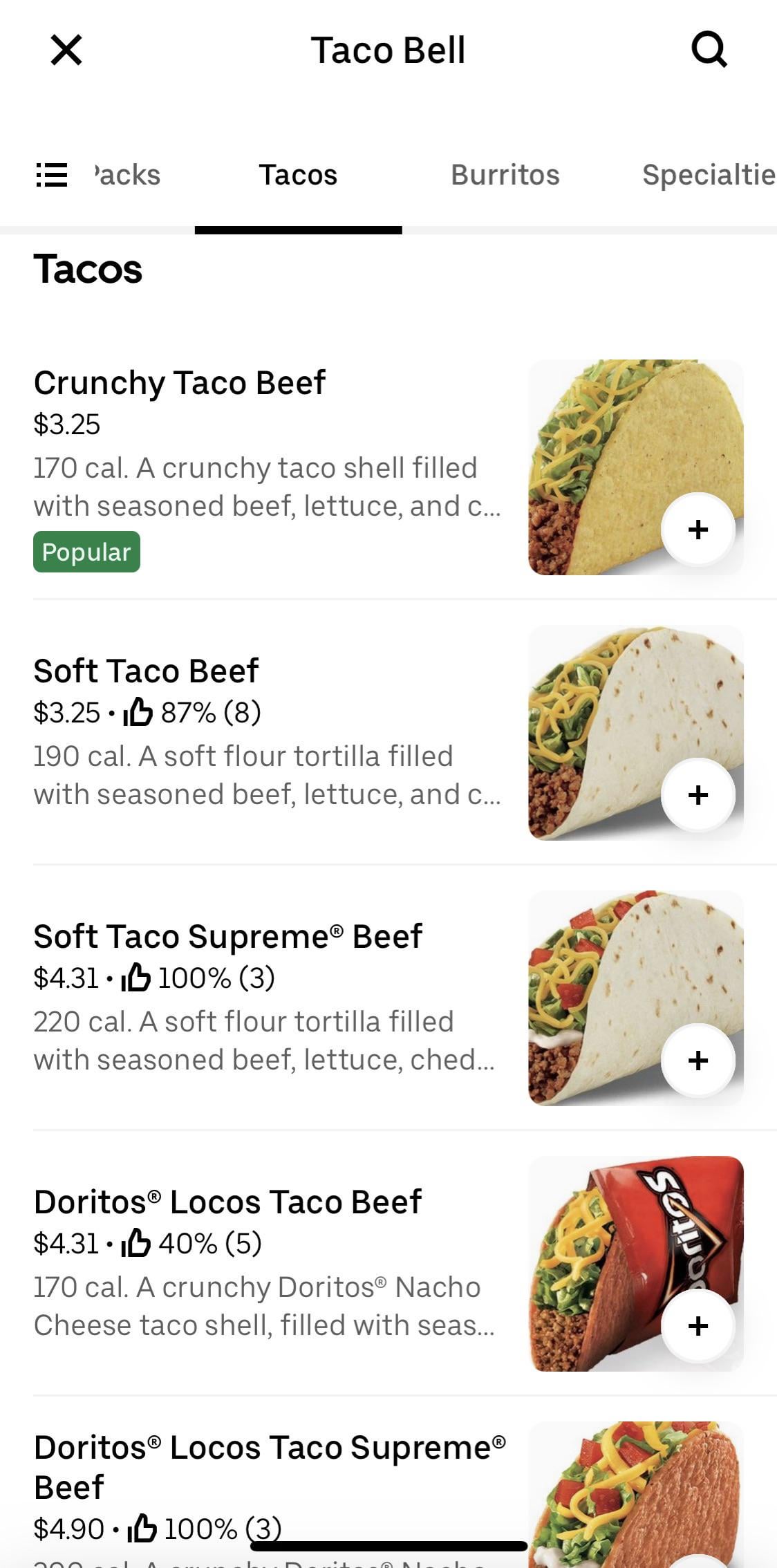Add Soft Taco Supreme Beef to cart
Viewport: 777px width, 1568px height.
pyautogui.click(x=698, y=1061)
